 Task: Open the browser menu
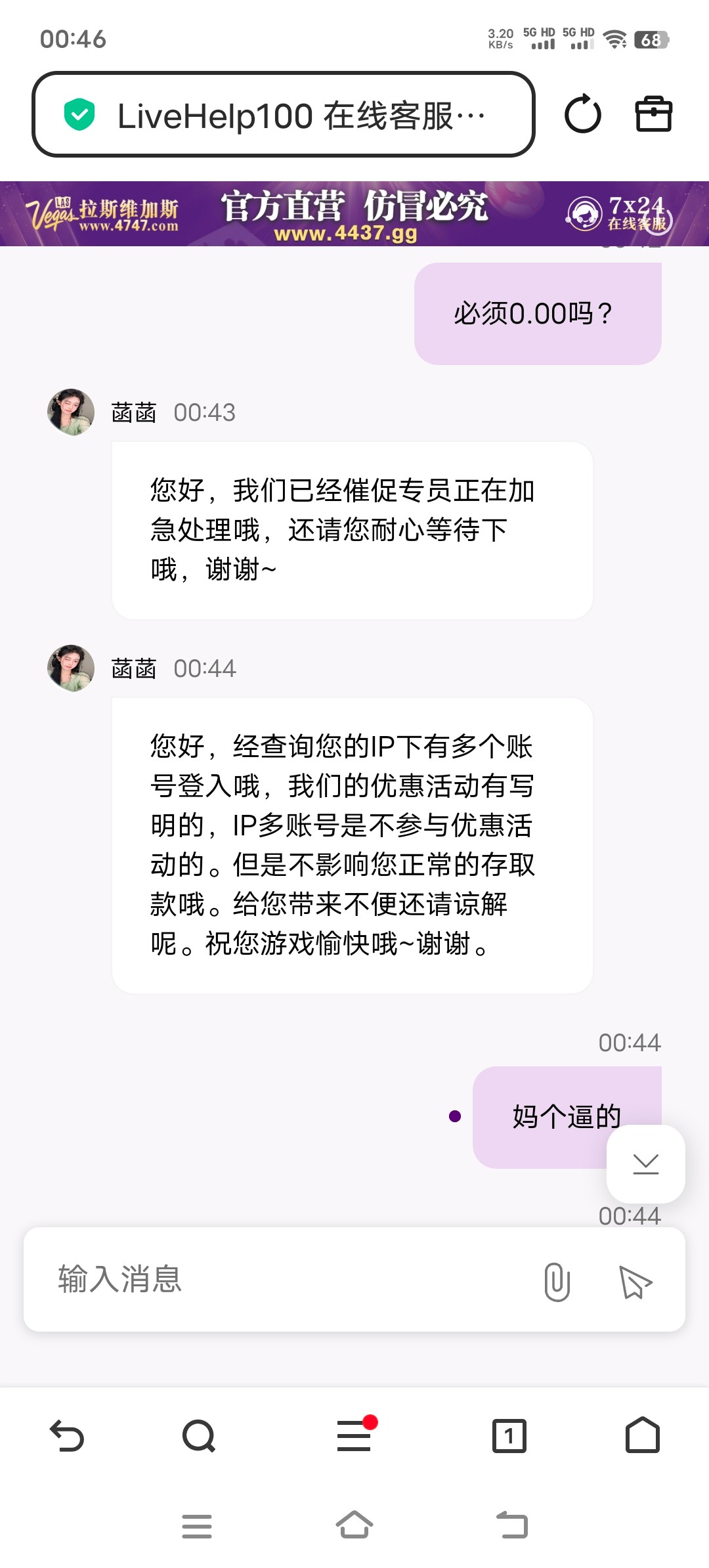pos(354,1435)
